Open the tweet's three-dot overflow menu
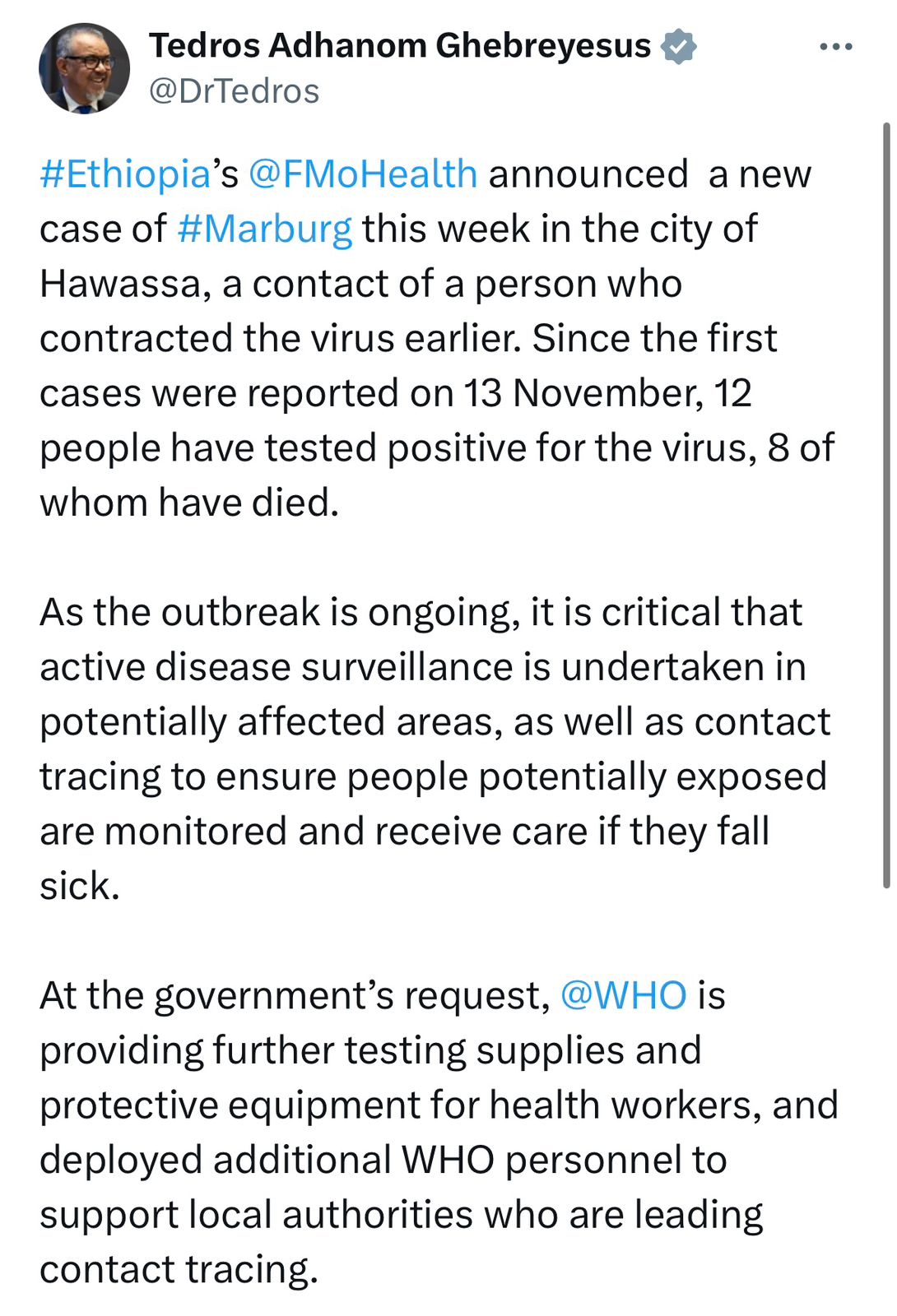 pyautogui.click(x=836, y=47)
